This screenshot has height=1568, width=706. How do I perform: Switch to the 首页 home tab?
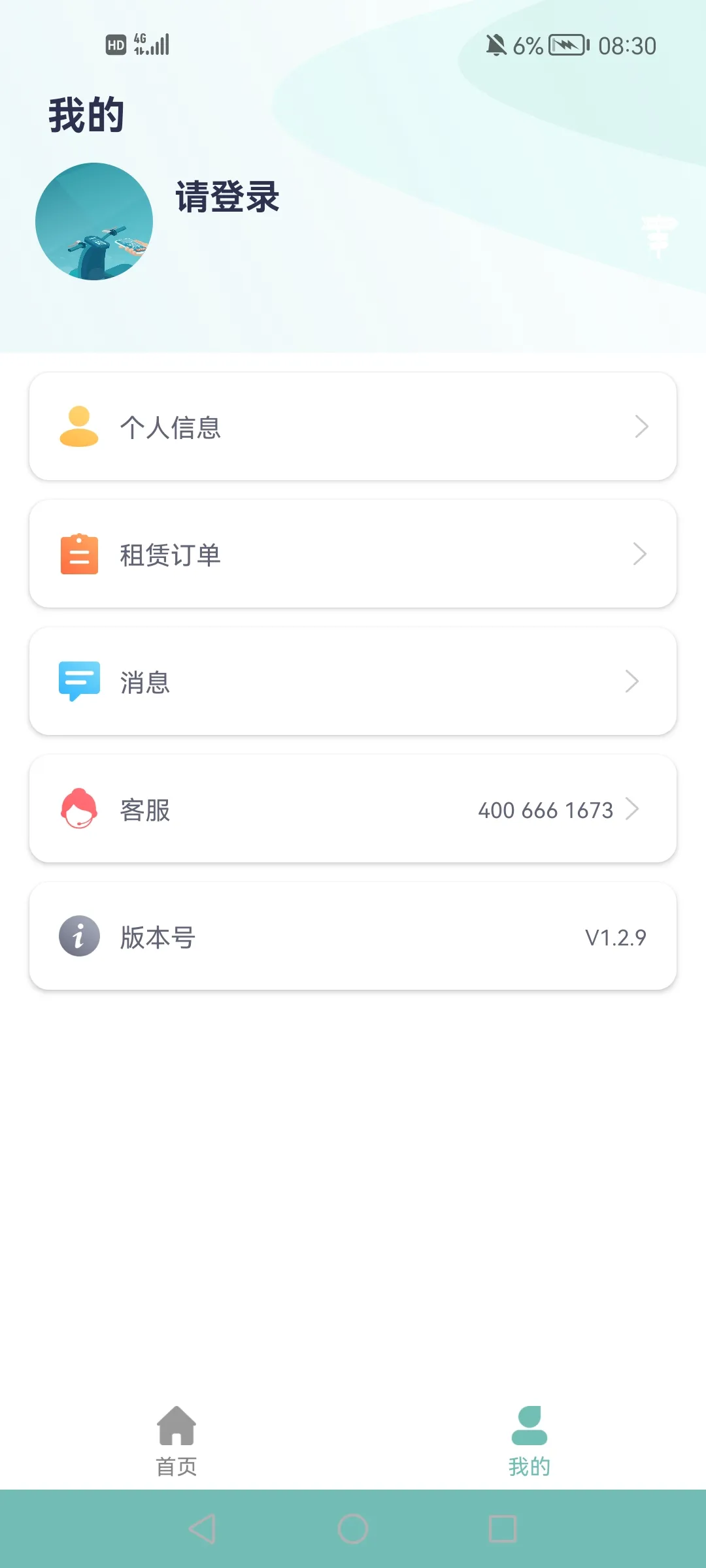(176, 1440)
